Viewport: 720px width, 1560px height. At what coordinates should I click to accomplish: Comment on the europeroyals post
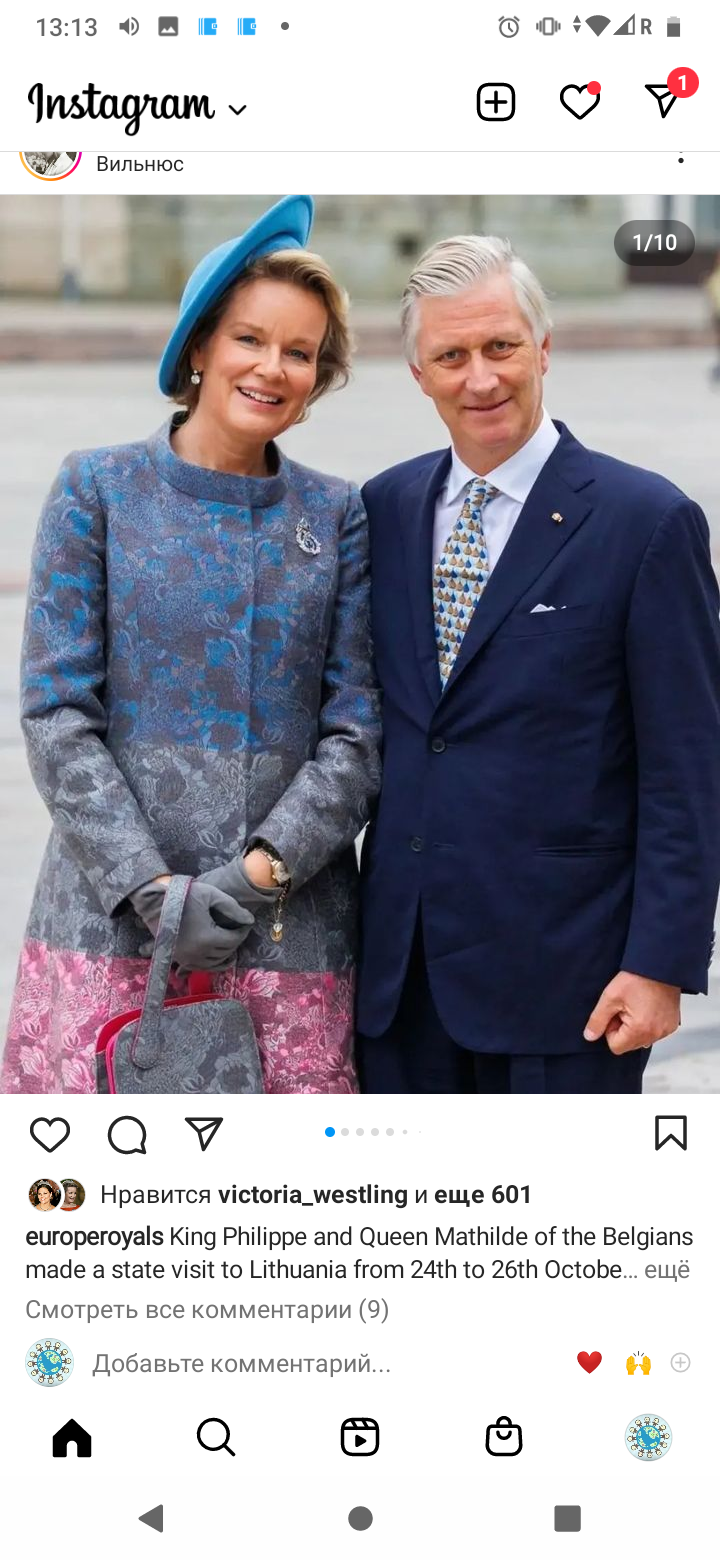point(127,1134)
